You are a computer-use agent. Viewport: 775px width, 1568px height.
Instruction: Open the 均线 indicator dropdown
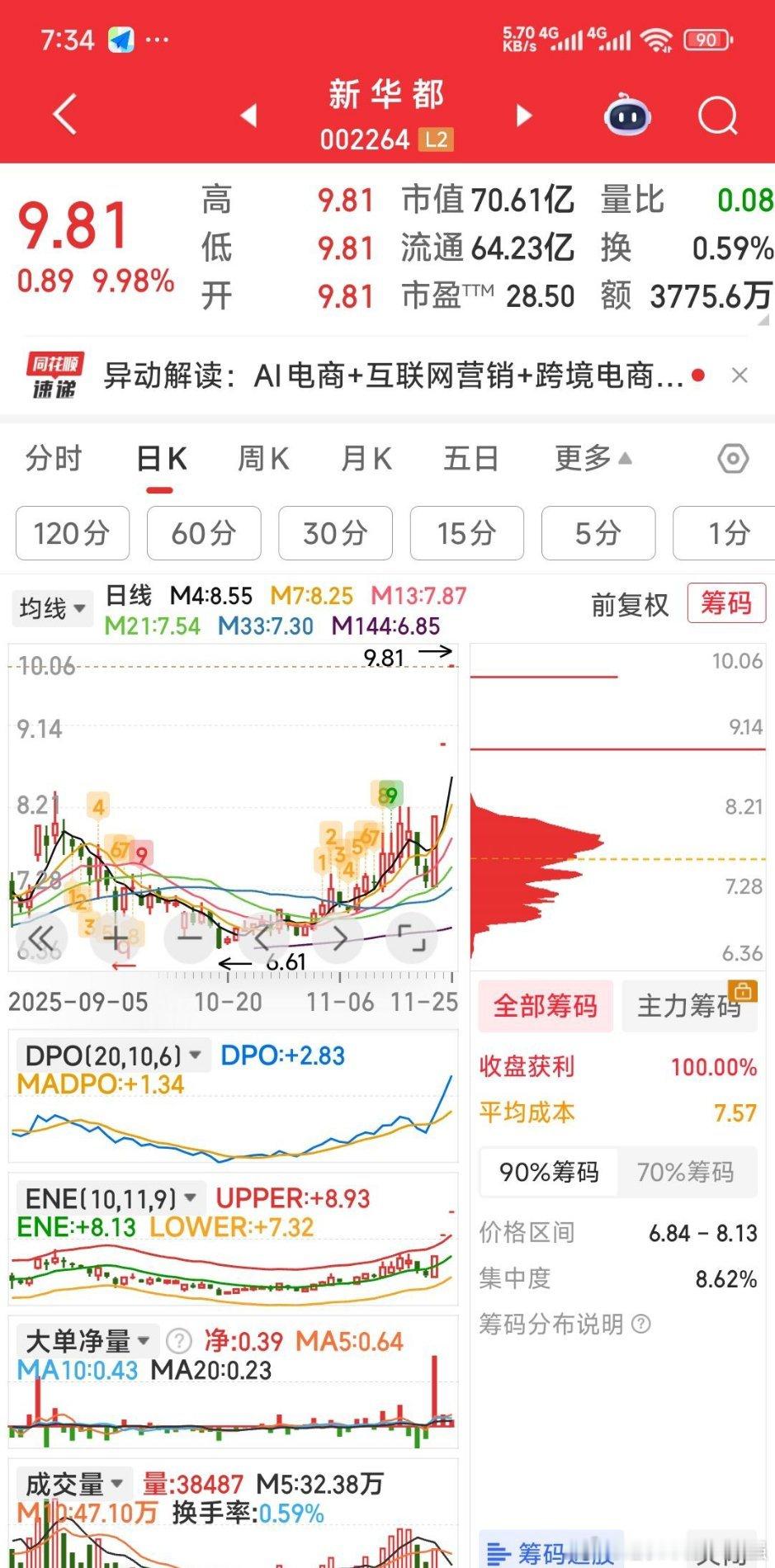pos(52,609)
